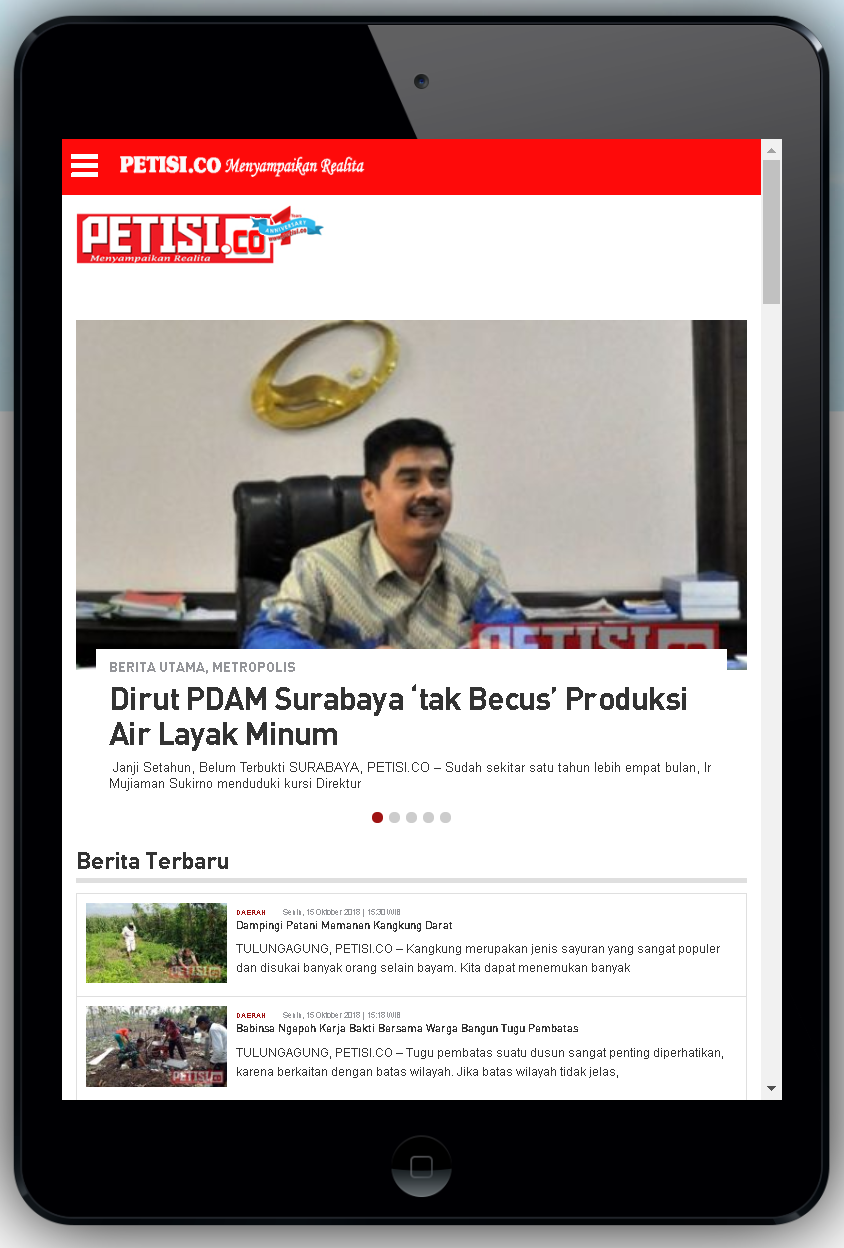This screenshot has width=844, height=1248.
Task: Tap the tablet home button
Action: (x=421, y=1166)
